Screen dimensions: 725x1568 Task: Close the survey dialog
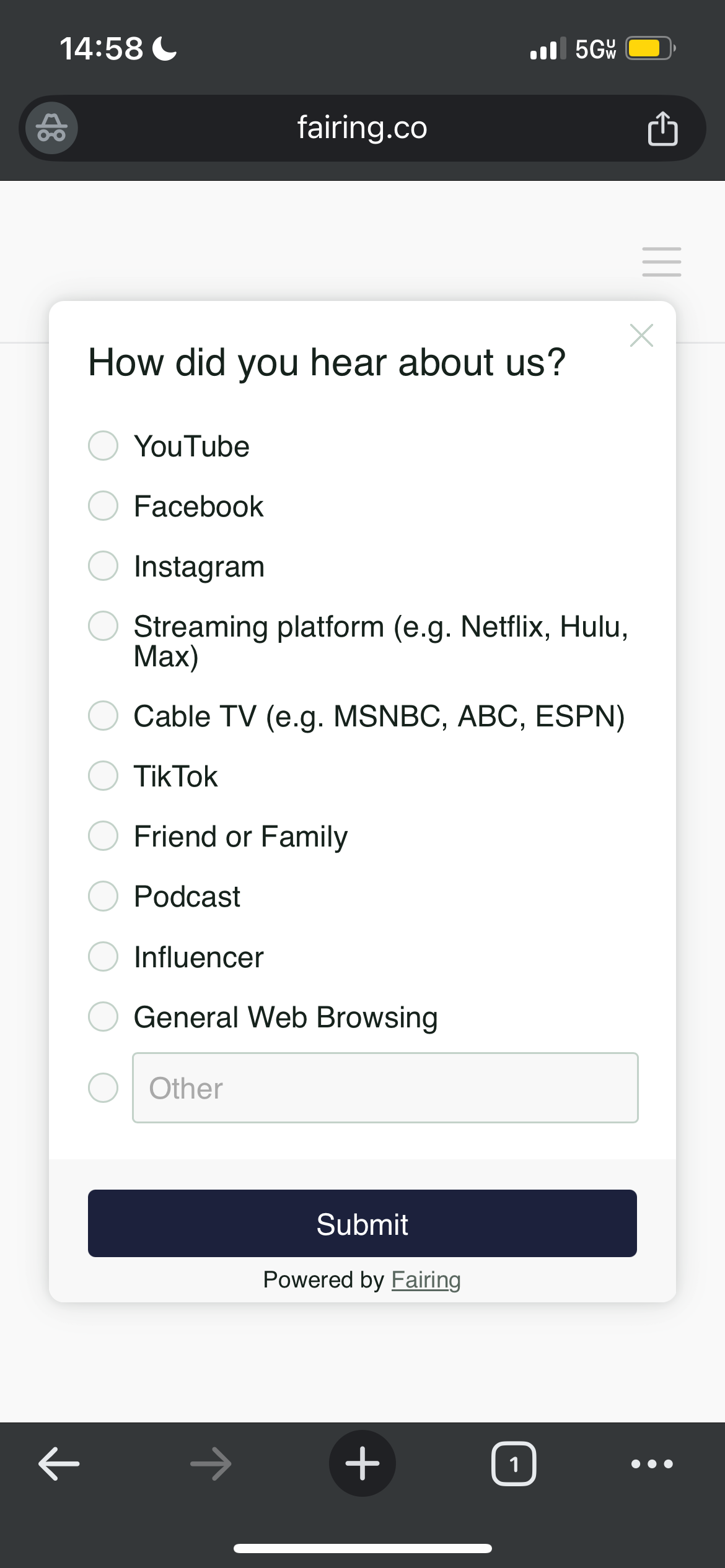[x=641, y=336]
